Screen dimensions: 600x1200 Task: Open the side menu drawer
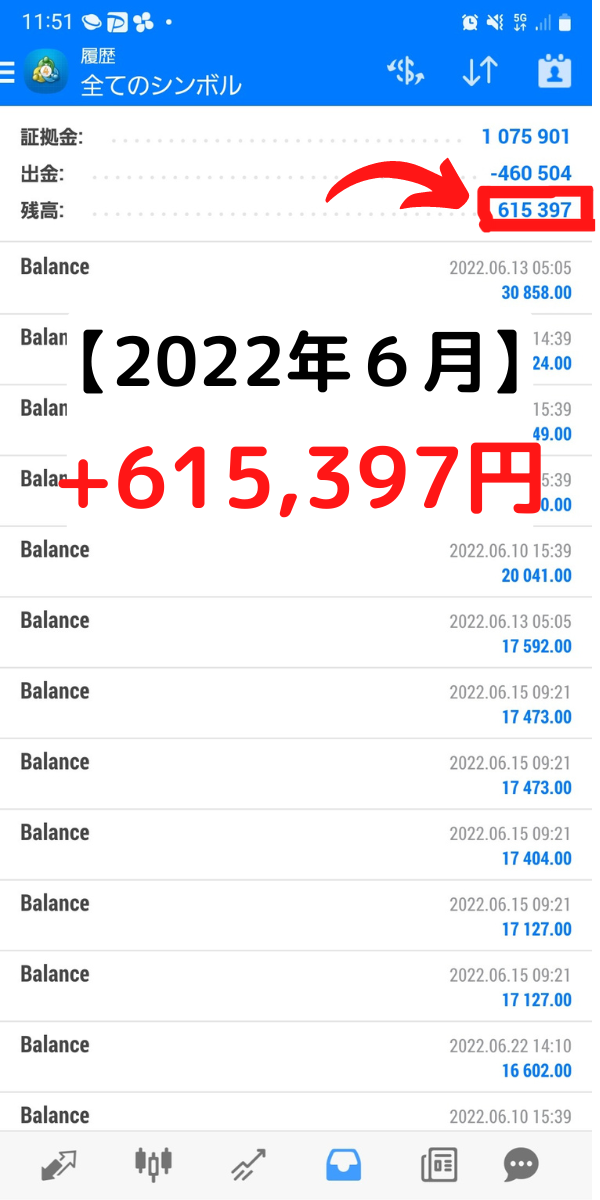click(x=9, y=72)
